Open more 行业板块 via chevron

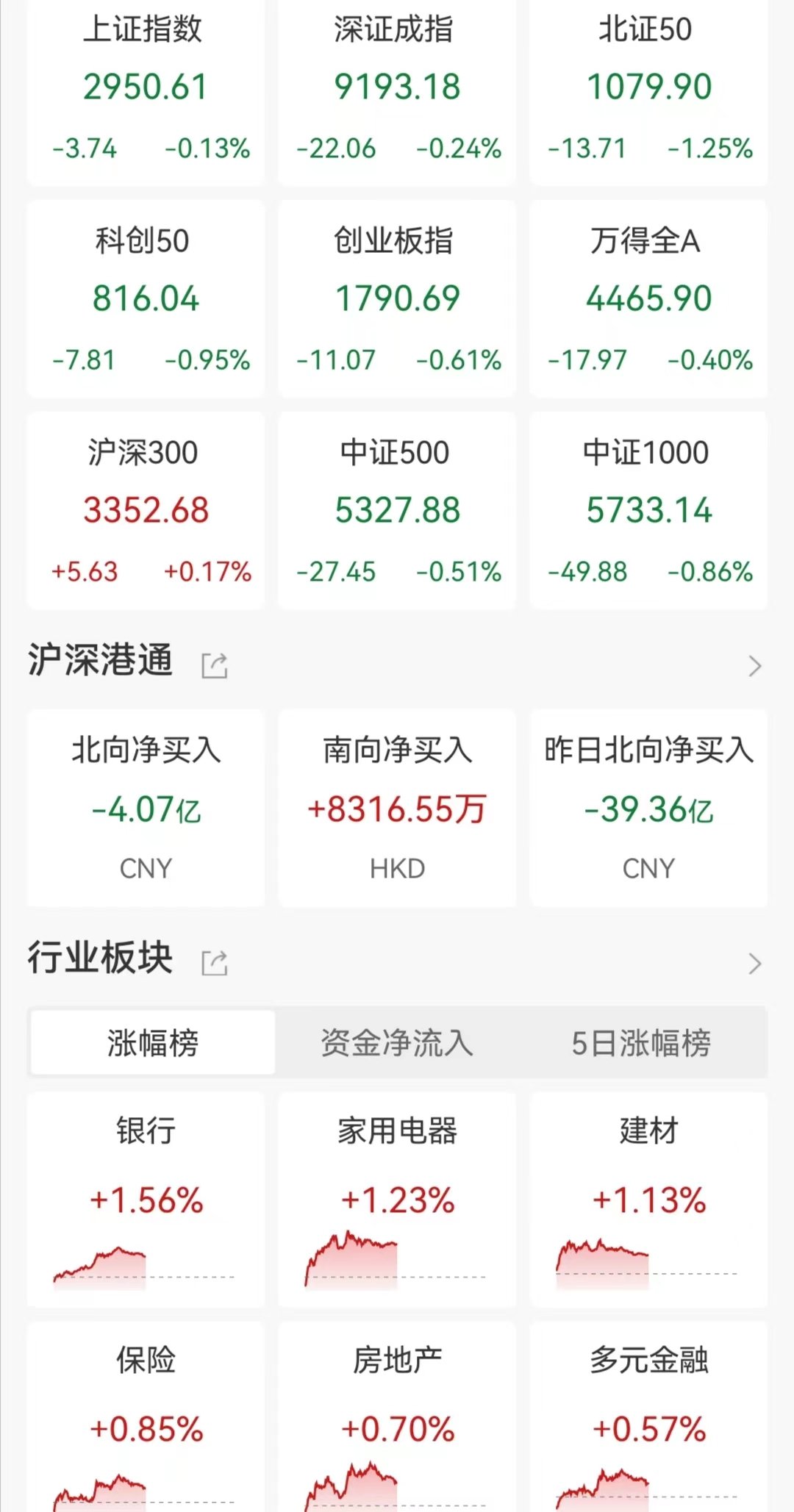tap(754, 963)
